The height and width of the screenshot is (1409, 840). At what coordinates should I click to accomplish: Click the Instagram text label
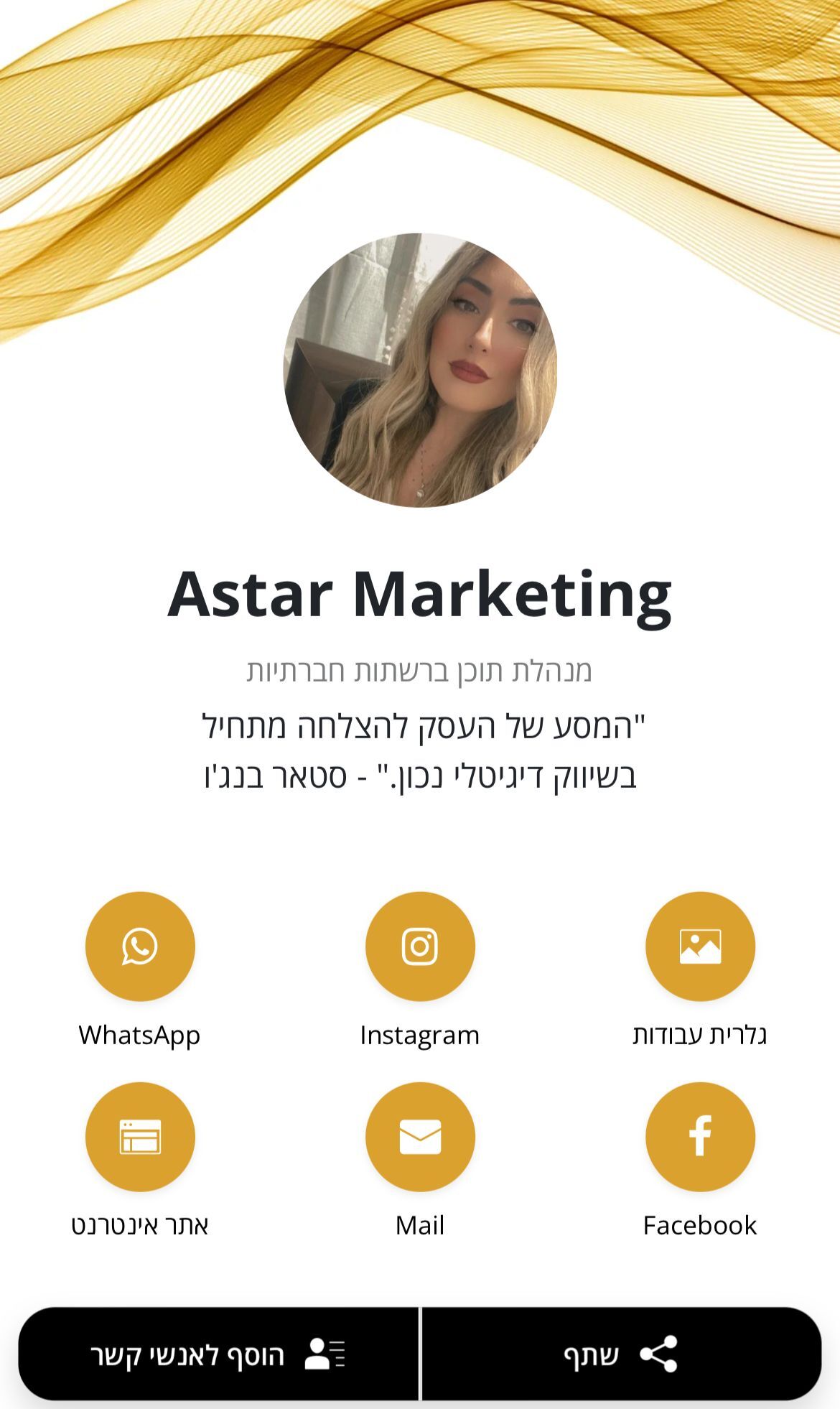point(420,1036)
